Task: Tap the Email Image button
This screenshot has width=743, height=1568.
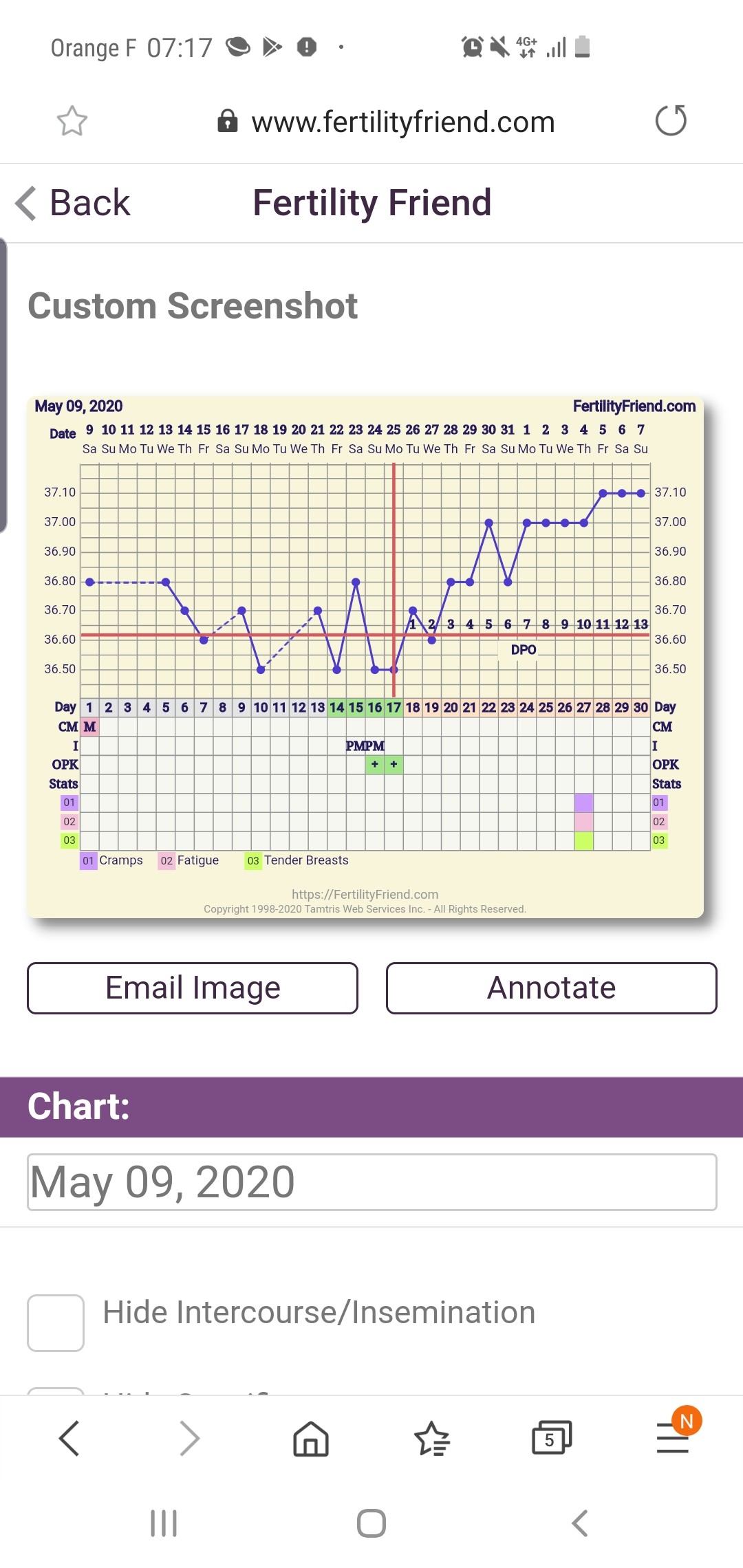Action: 193,988
